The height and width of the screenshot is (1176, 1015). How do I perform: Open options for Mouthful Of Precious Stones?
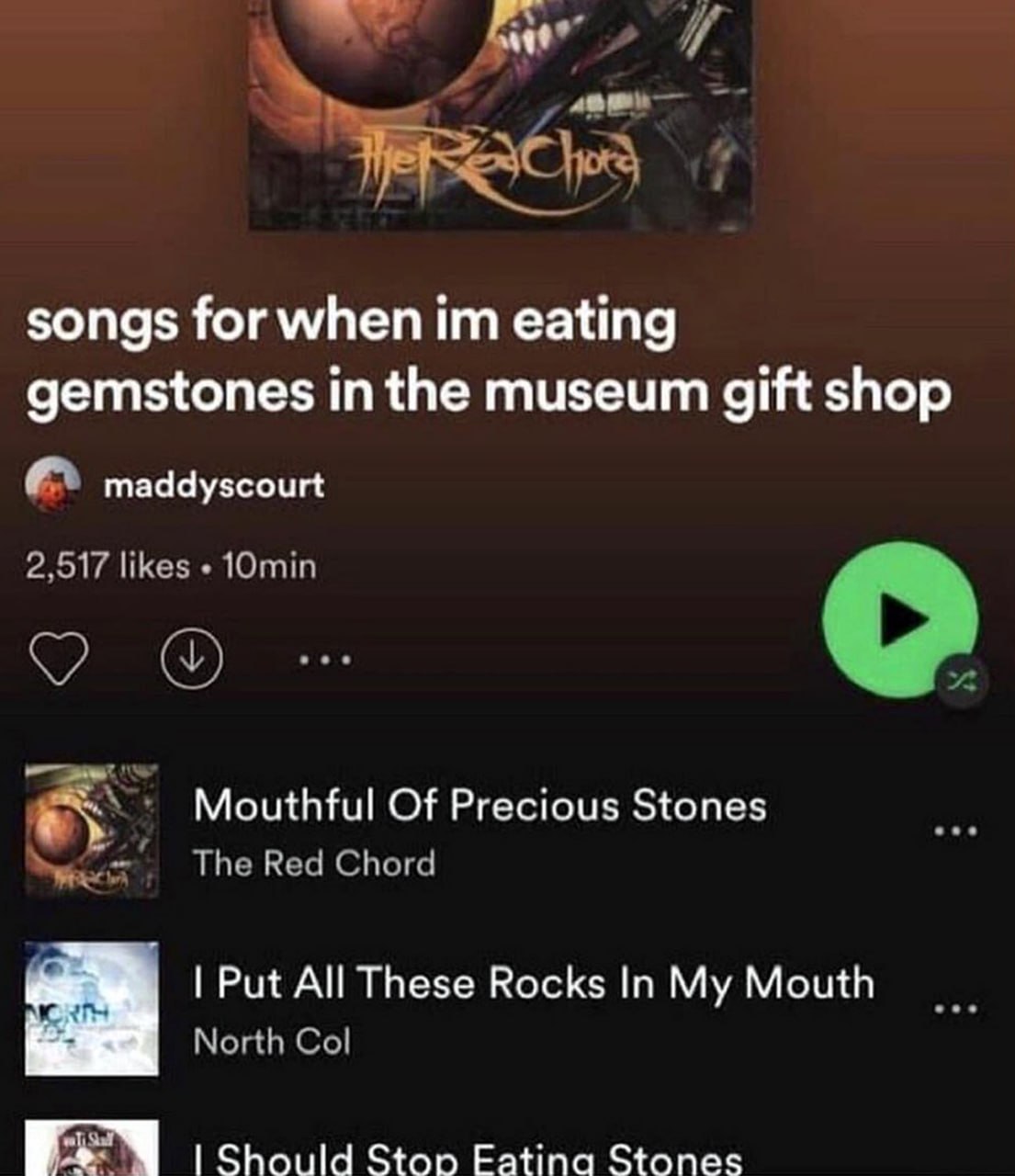[x=956, y=831]
